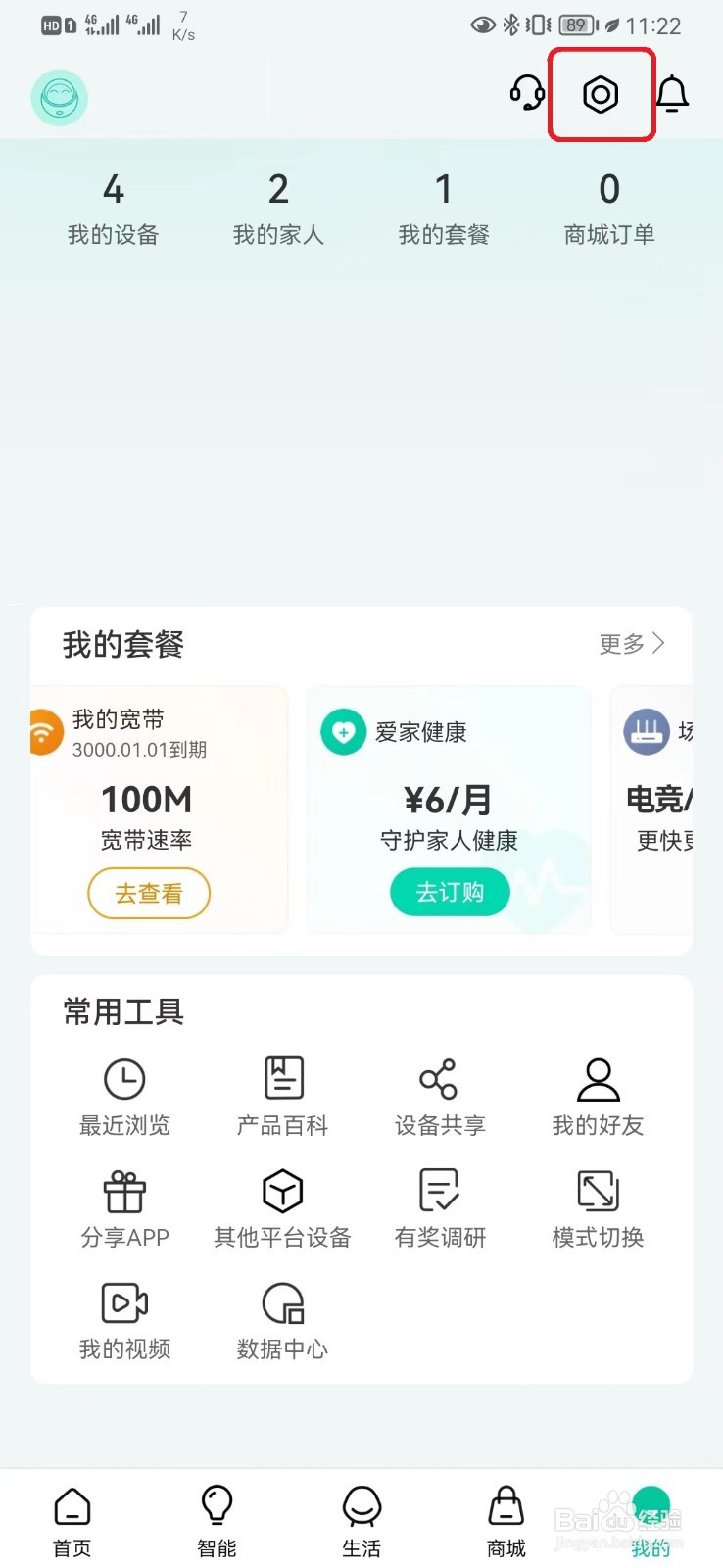Tap 去订购 for 爱家健康
This screenshot has width=723, height=1568.
tap(449, 892)
